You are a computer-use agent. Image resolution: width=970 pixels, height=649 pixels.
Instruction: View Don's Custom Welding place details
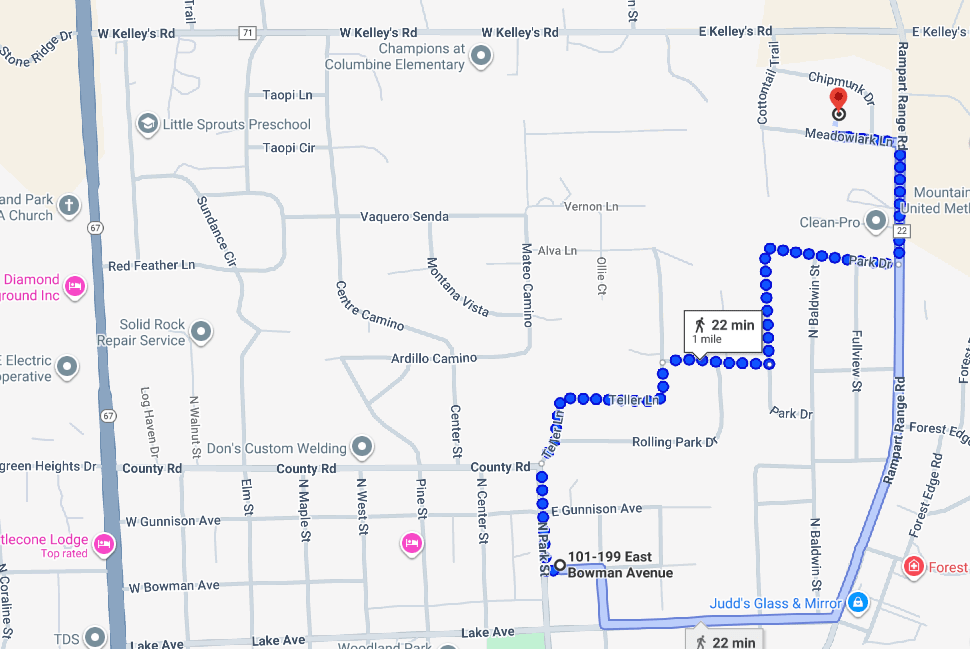pyautogui.click(x=362, y=447)
